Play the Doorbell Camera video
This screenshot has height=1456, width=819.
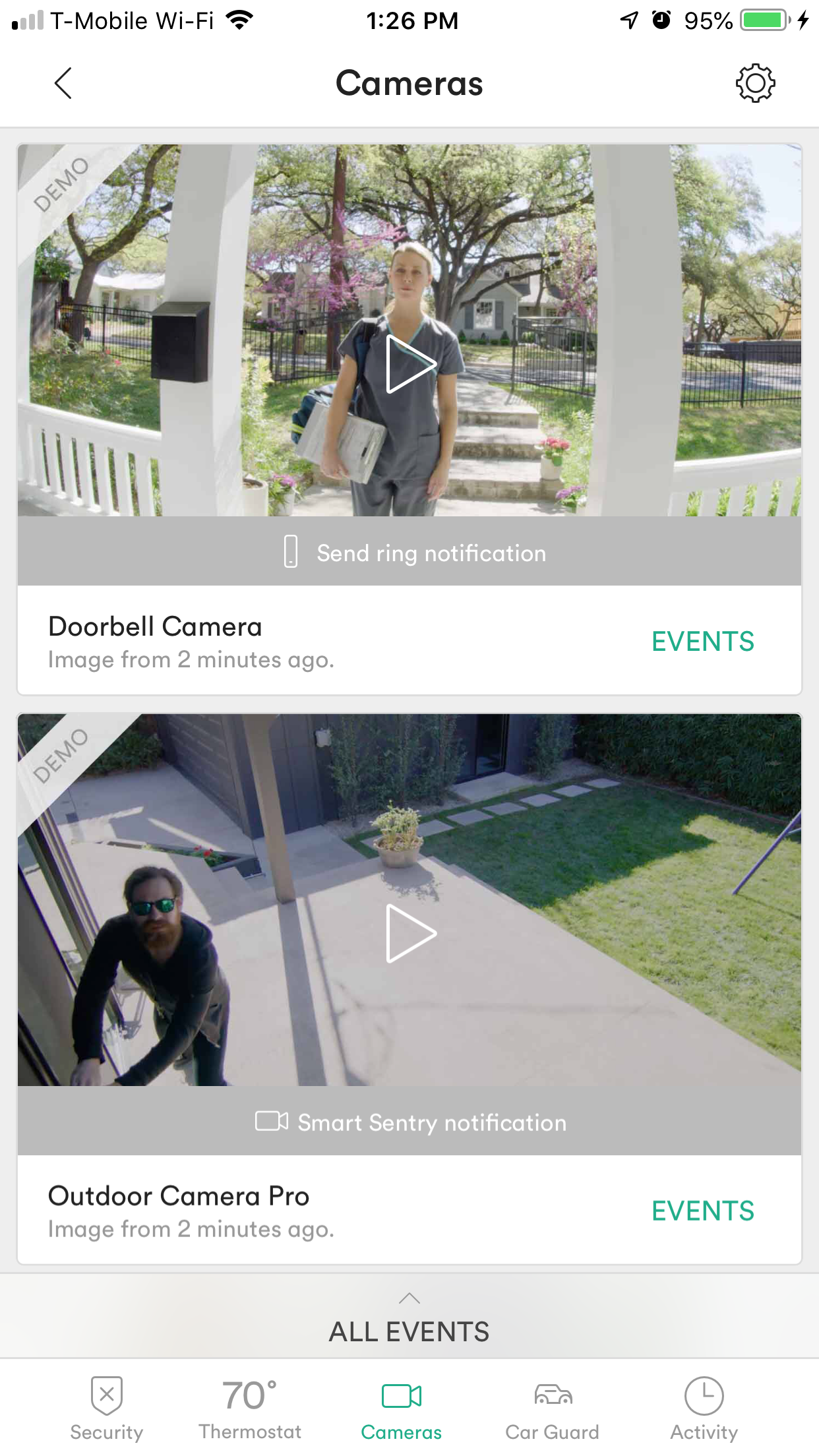[410, 364]
